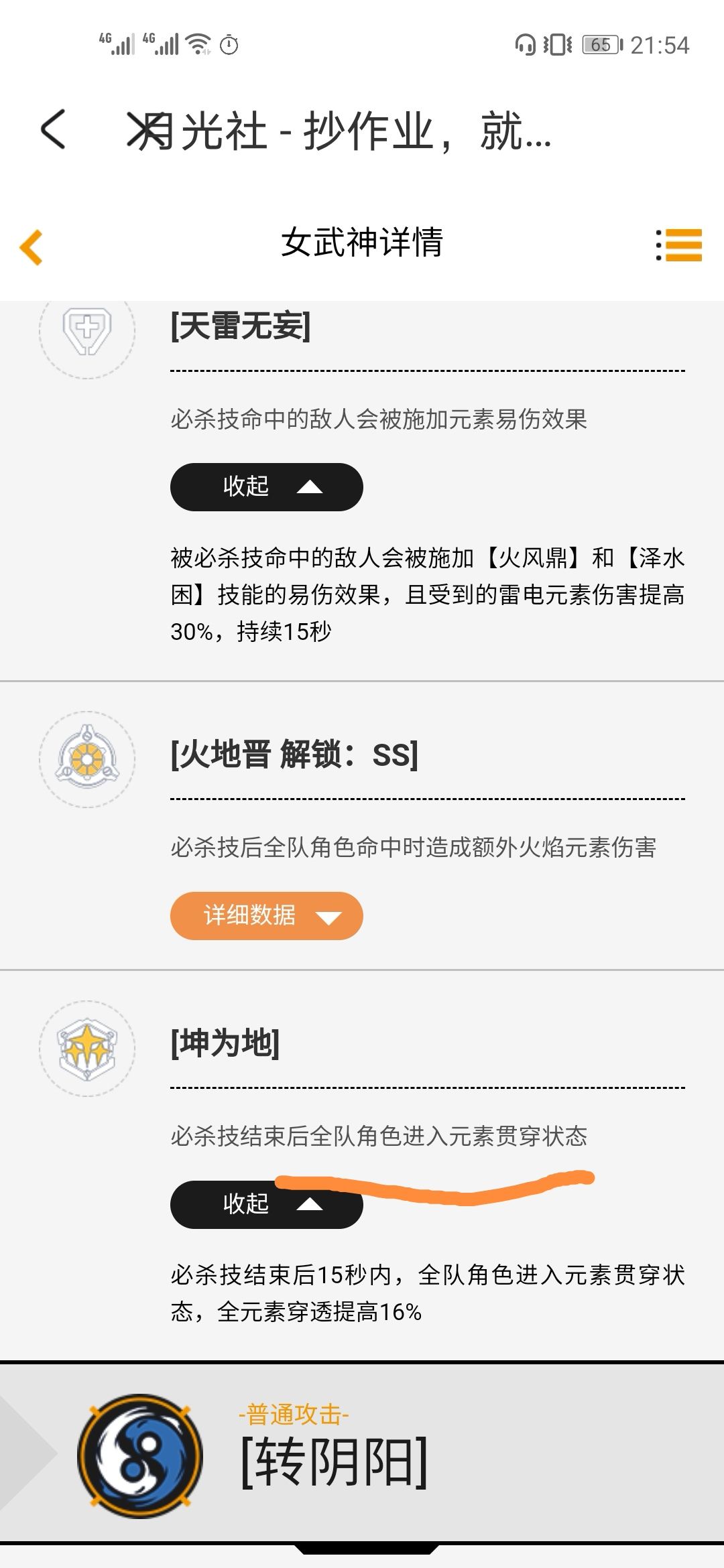Expand 详细数据 for 火地晋 skill
Image resolution: width=724 pixels, height=1568 pixels.
pos(265,915)
